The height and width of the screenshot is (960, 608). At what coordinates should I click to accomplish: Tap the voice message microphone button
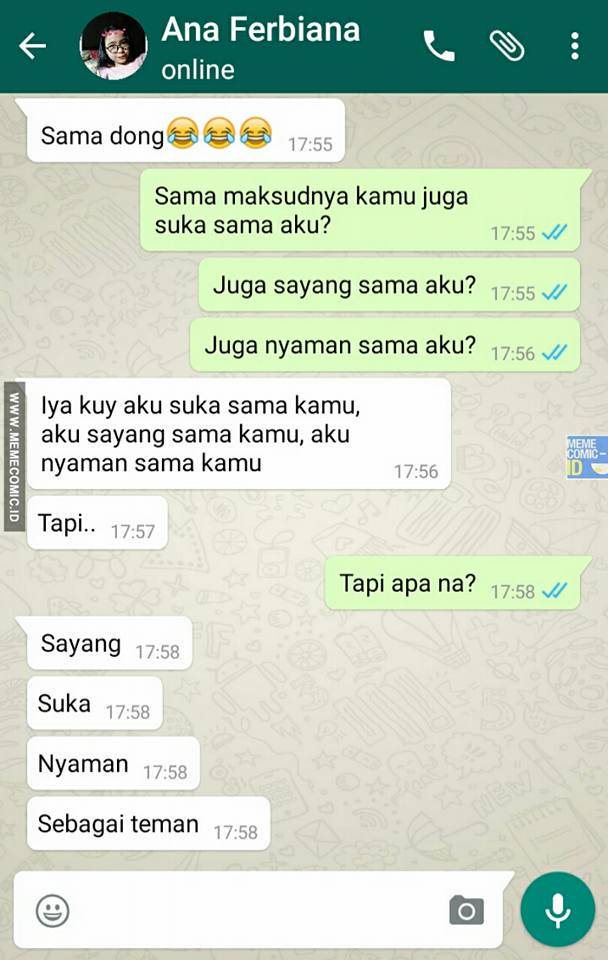(557, 910)
